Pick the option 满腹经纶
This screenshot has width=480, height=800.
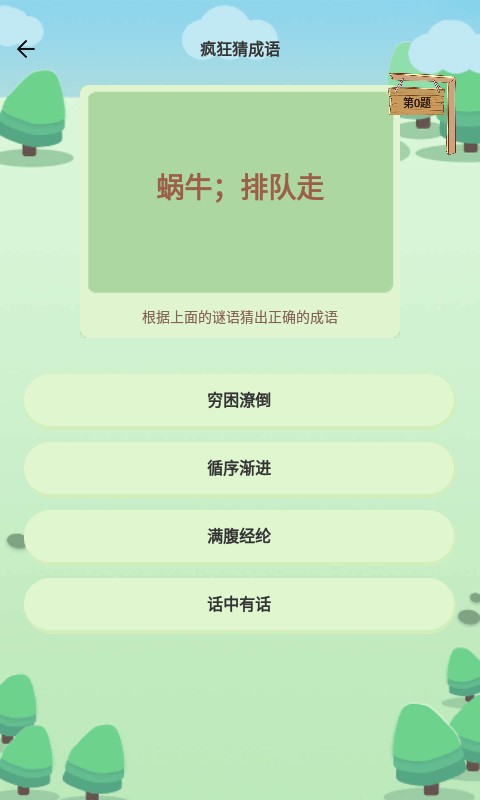pos(239,537)
